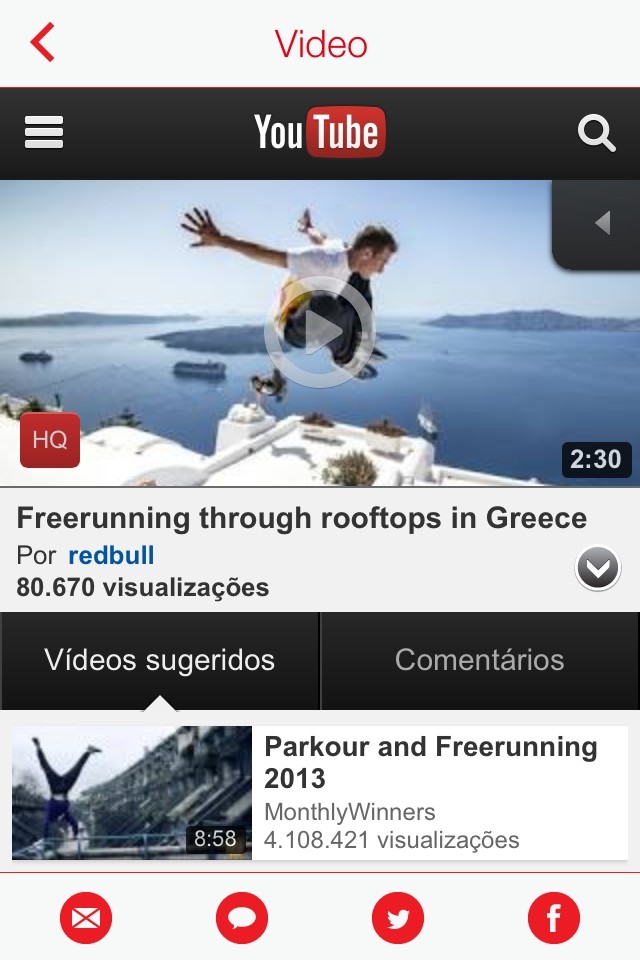Play the Freerunning through rooftops video
This screenshot has height=960, width=640.
319,332
